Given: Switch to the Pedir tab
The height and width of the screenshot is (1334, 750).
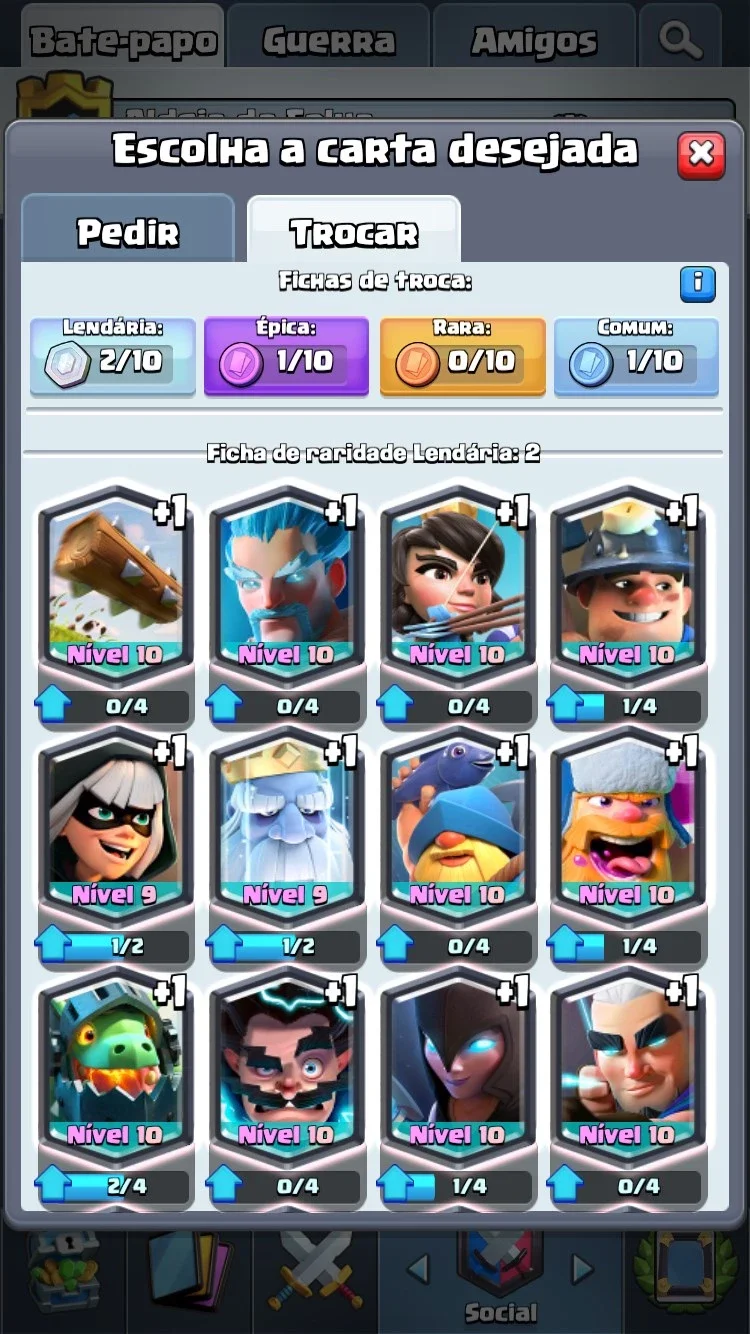Looking at the screenshot, I should tap(128, 230).
